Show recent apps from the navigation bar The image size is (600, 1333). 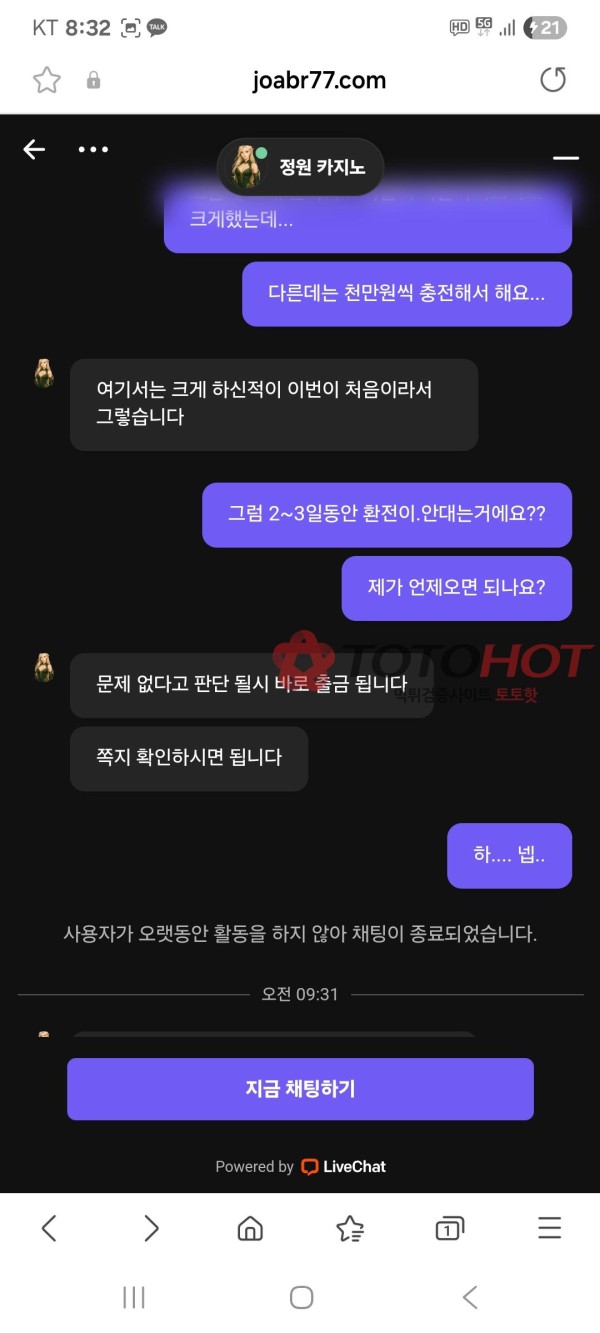pyautogui.click(x=133, y=1297)
